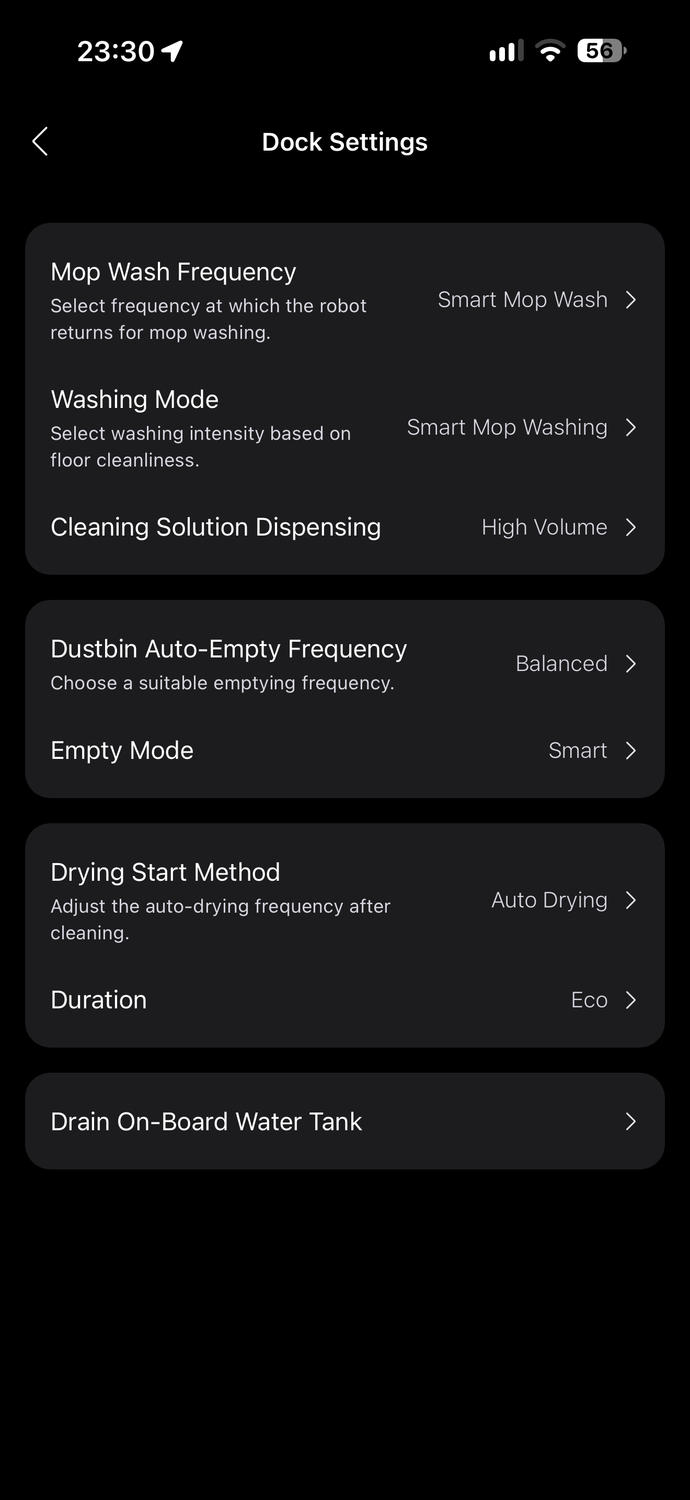Go back from Dock Settings
The image size is (690, 1500).
[40, 142]
